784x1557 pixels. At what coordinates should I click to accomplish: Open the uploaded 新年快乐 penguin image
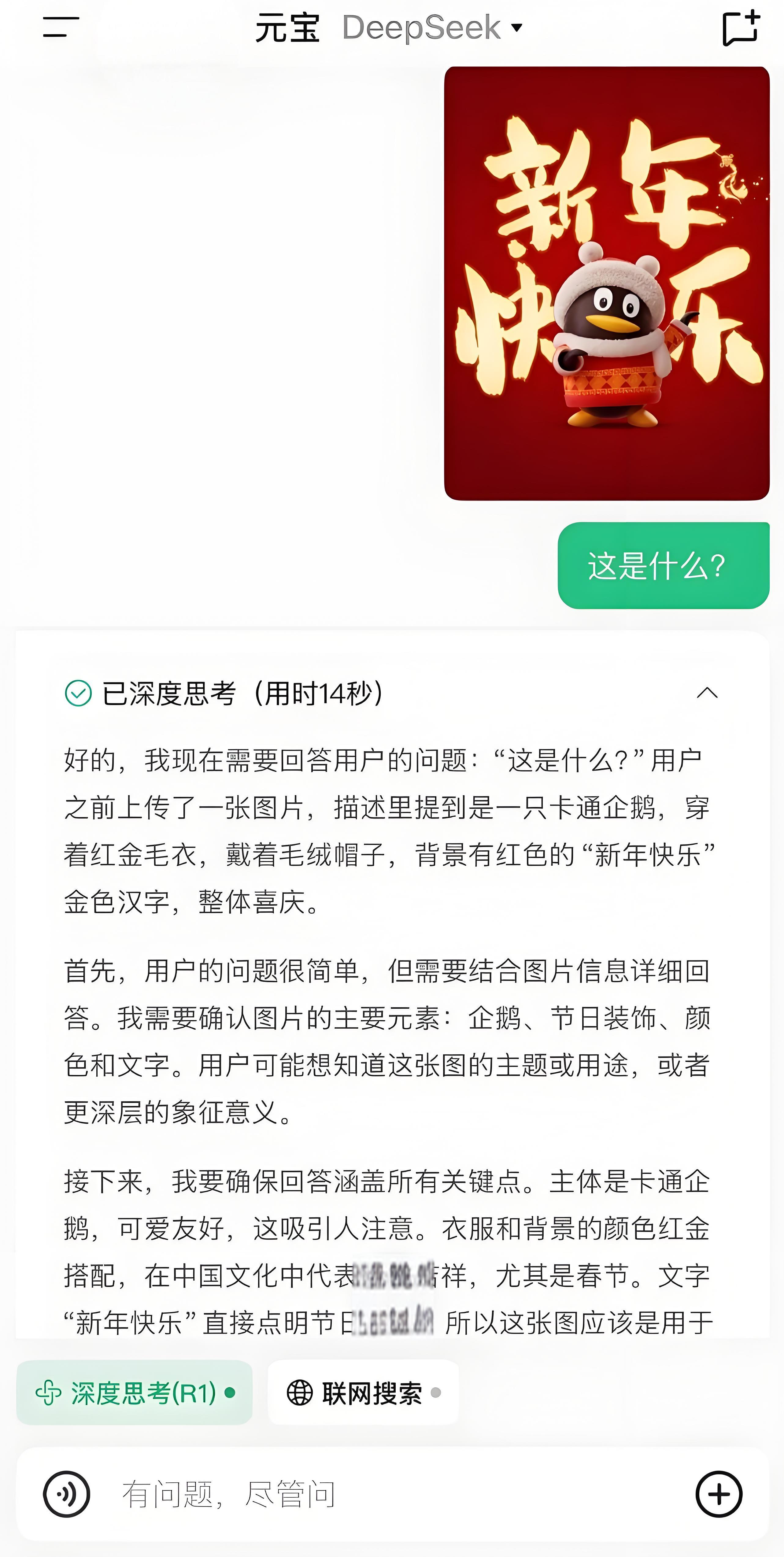point(606,283)
